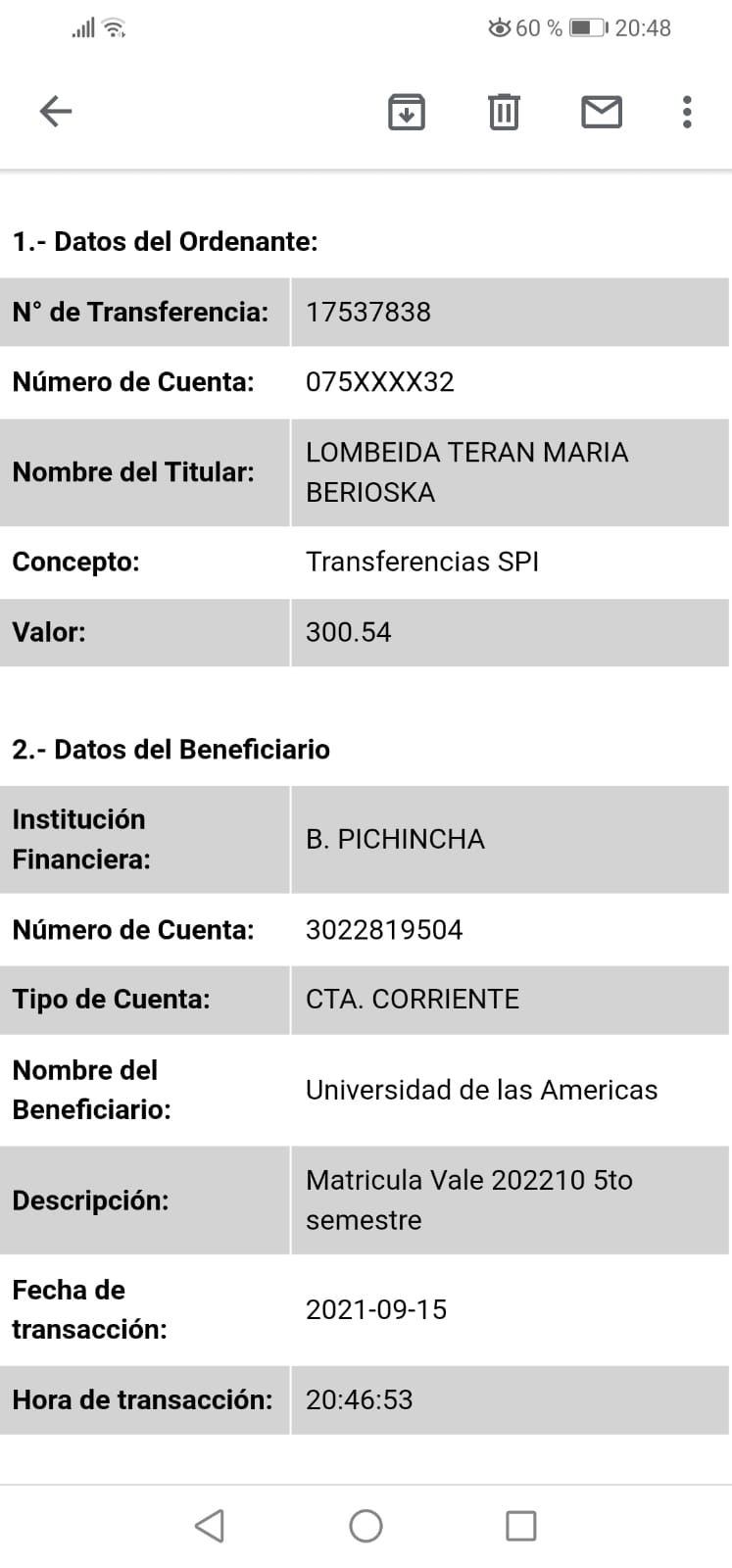The width and height of the screenshot is (732, 1568).
Task: Mark this email as unread
Action: [x=601, y=112]
